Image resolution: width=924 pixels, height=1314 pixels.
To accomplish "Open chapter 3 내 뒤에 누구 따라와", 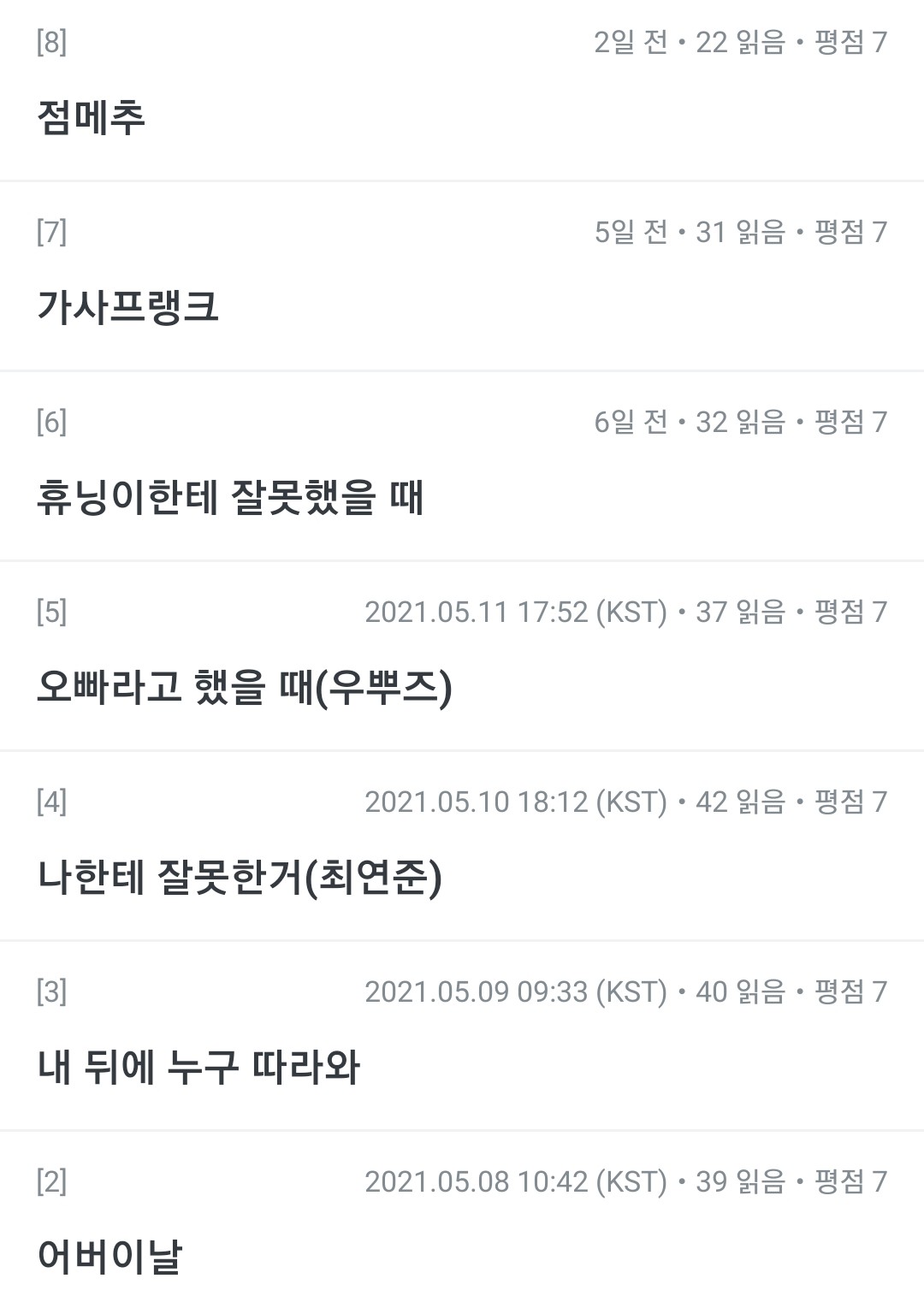I will pos(198,1067).
